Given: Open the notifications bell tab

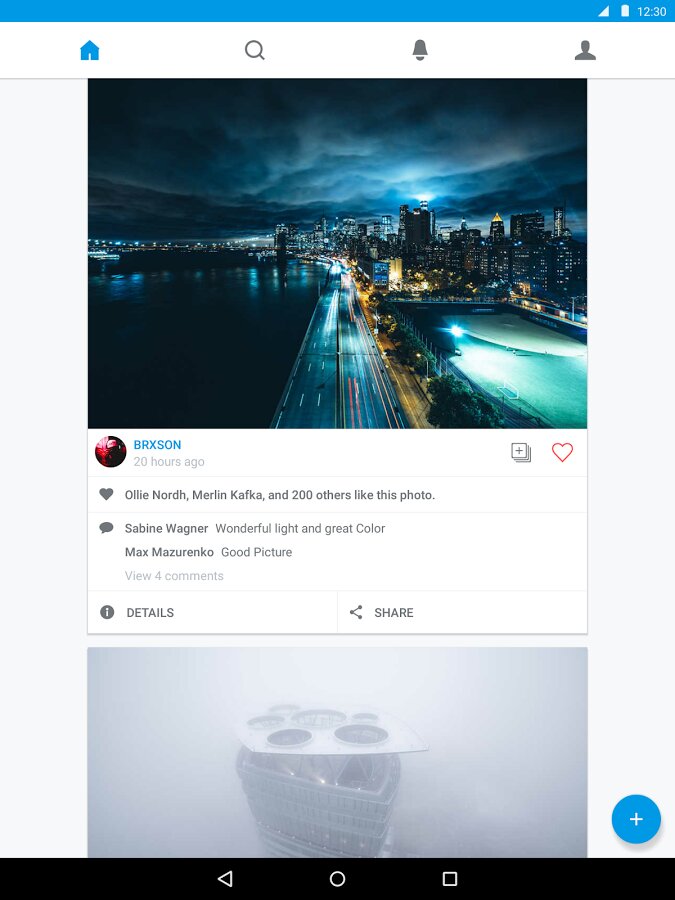Looking at the screenshot, I should [x=420, y=50].
